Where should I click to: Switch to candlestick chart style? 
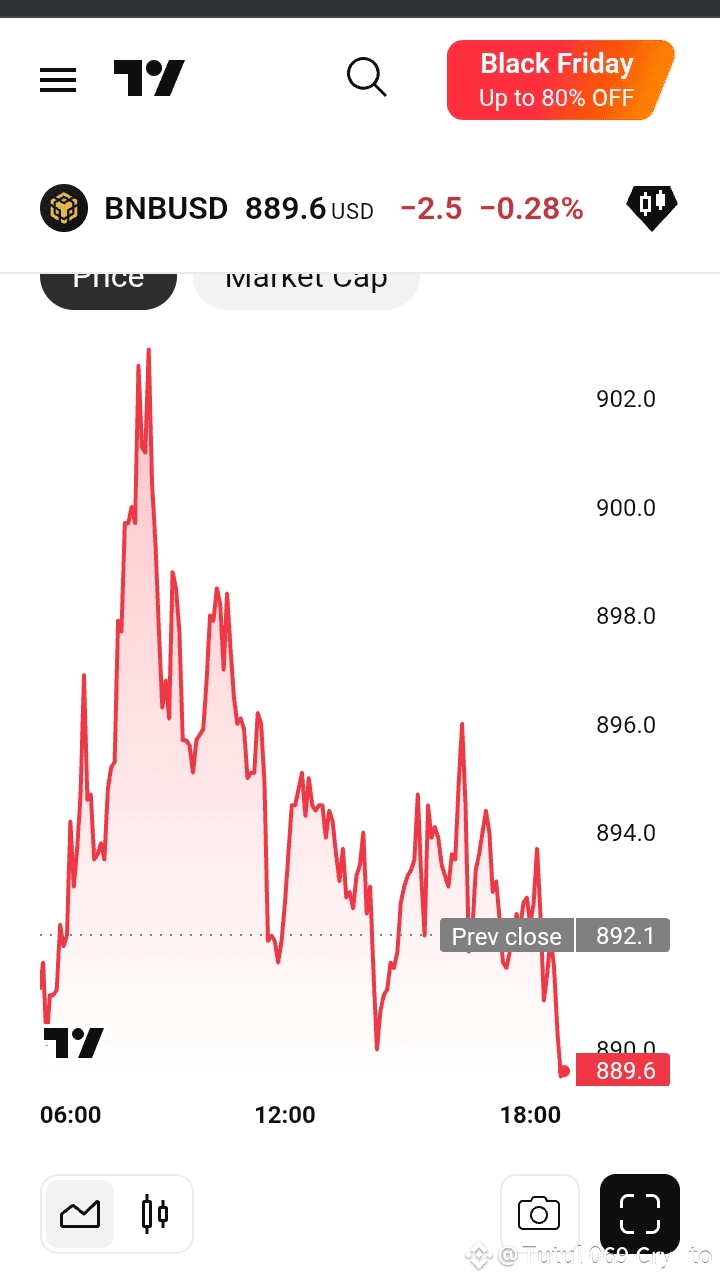point(155,1214)
